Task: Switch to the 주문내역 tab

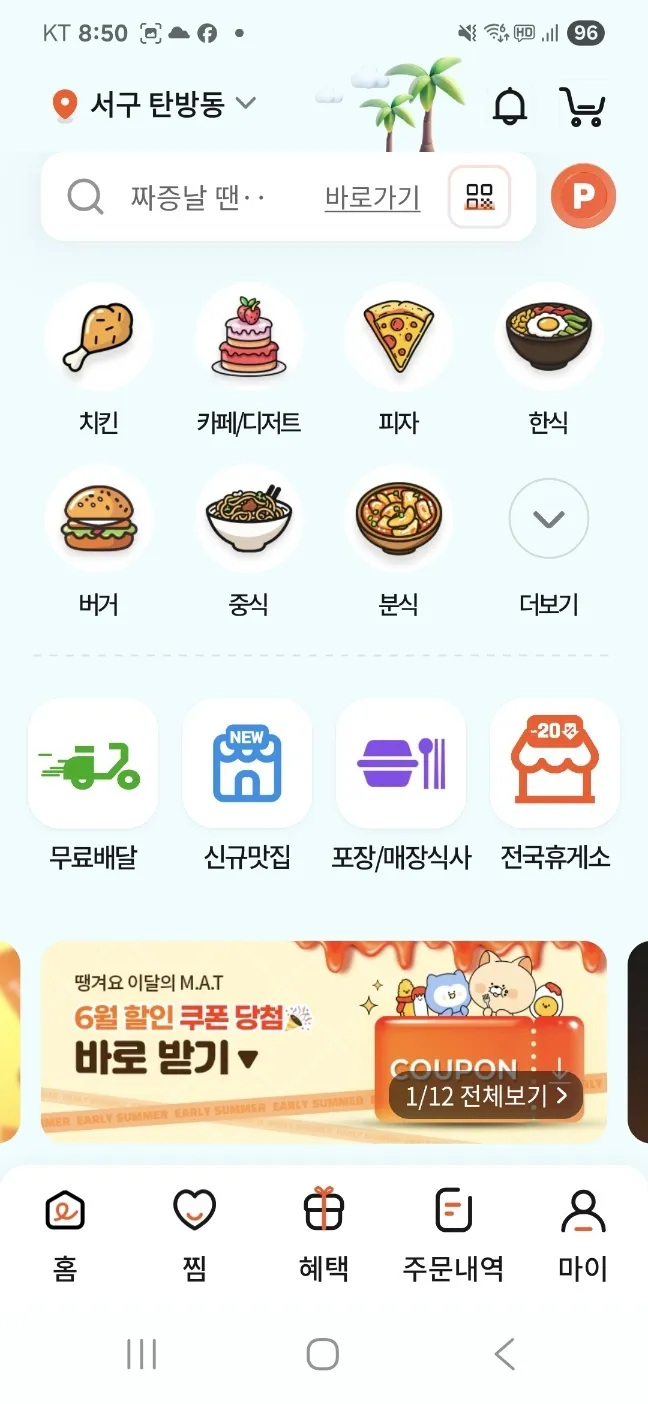Action: (x=453, y=1235)
